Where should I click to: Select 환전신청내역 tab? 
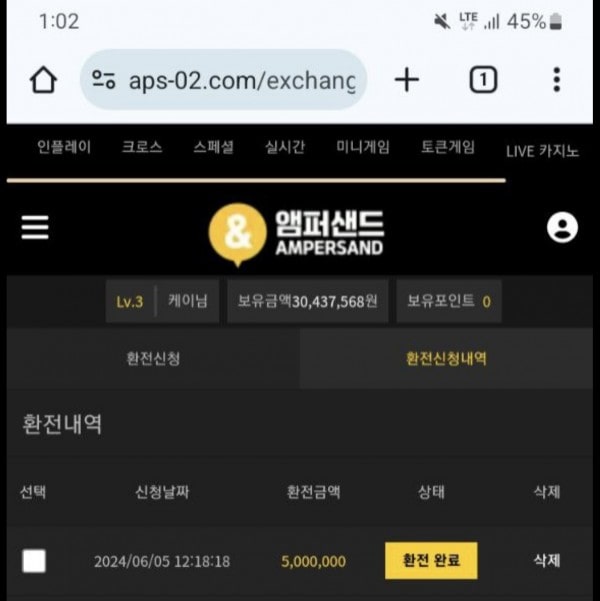point(446,359)
